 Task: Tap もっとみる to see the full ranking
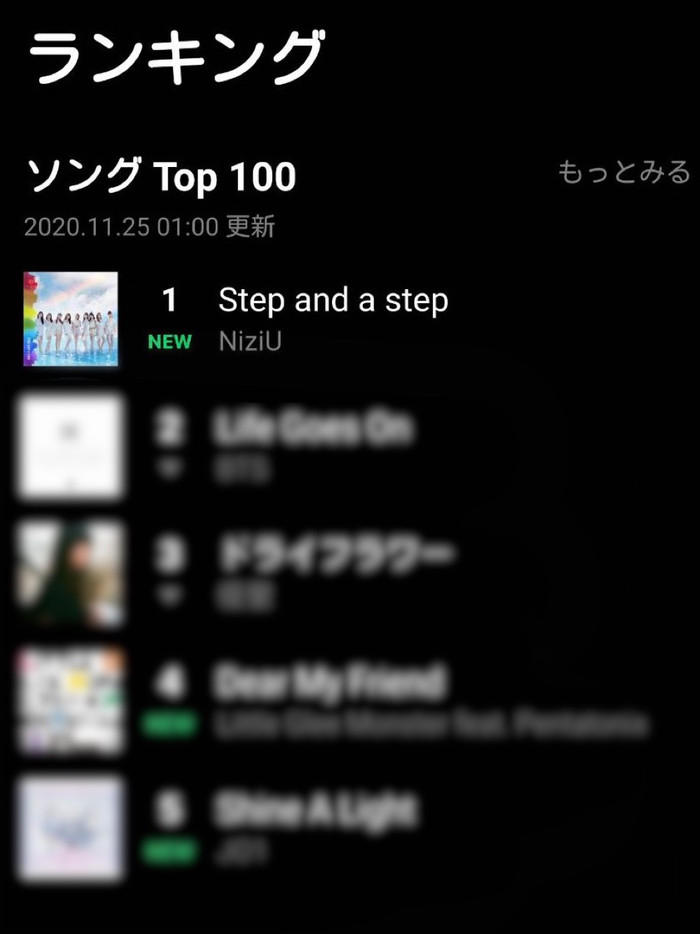[x=623, y=172]
